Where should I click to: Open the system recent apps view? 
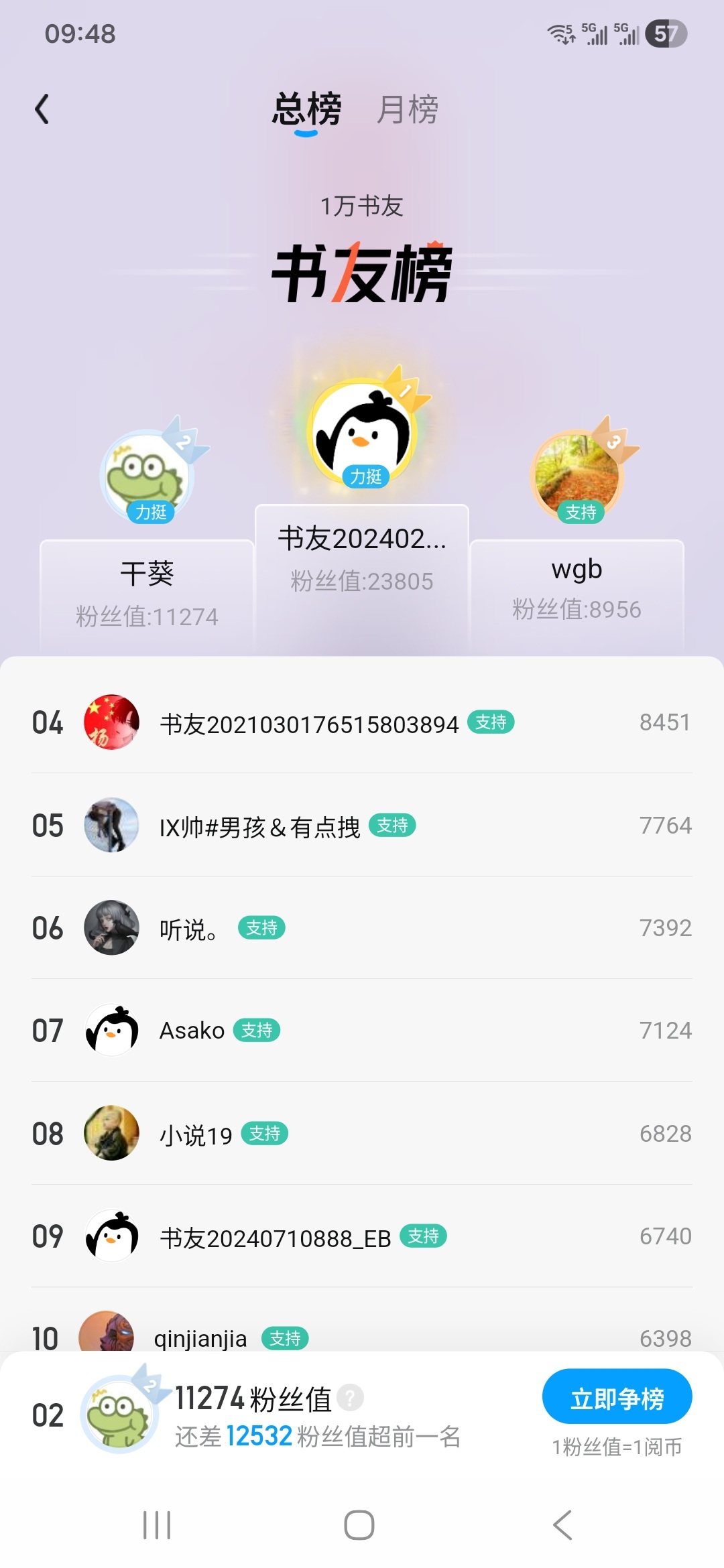157,1525
